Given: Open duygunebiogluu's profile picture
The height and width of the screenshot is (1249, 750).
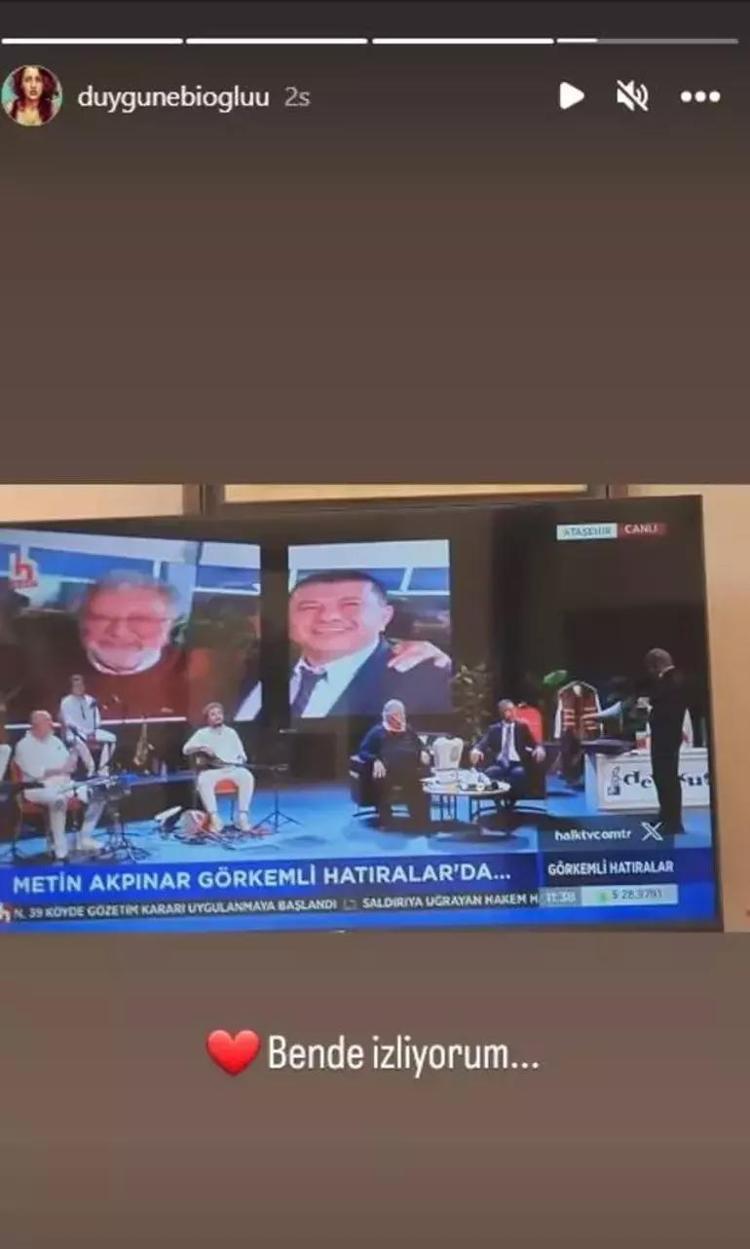Looking at the screenshot, I should point(32,96).
